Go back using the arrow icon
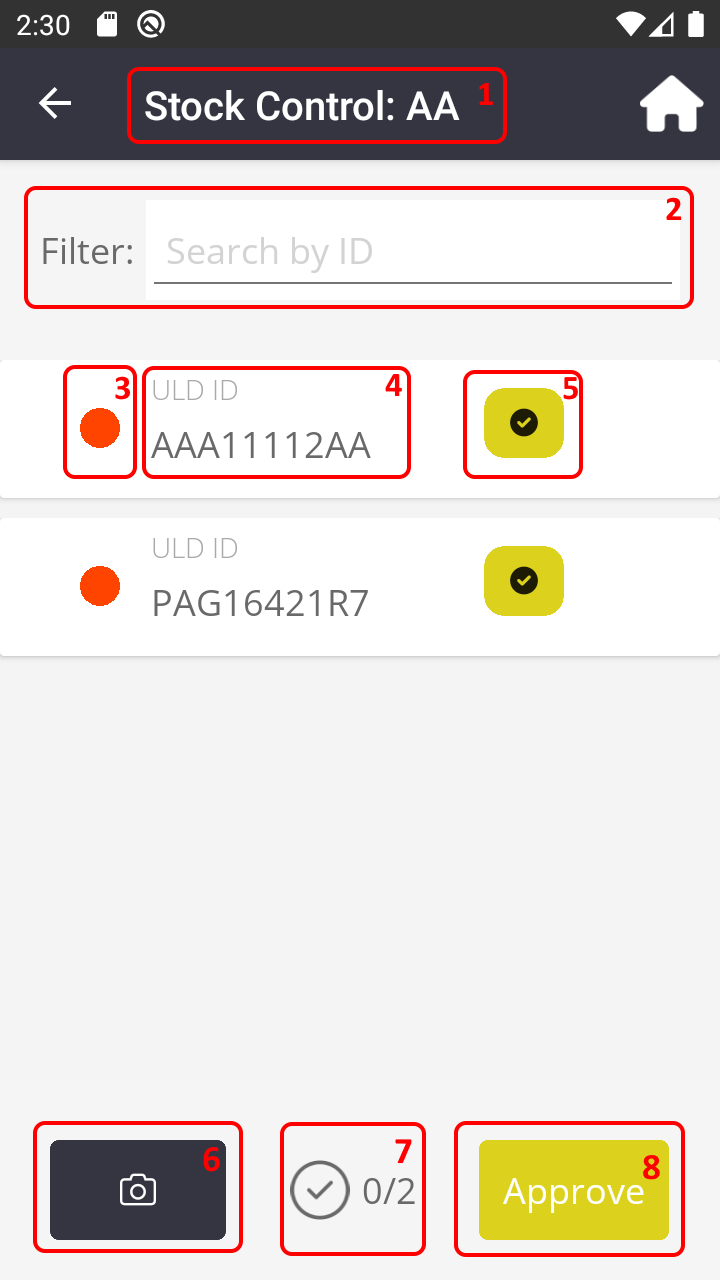Image resolution: width=720 pixels, height=1280 pixels. point(55,103)
